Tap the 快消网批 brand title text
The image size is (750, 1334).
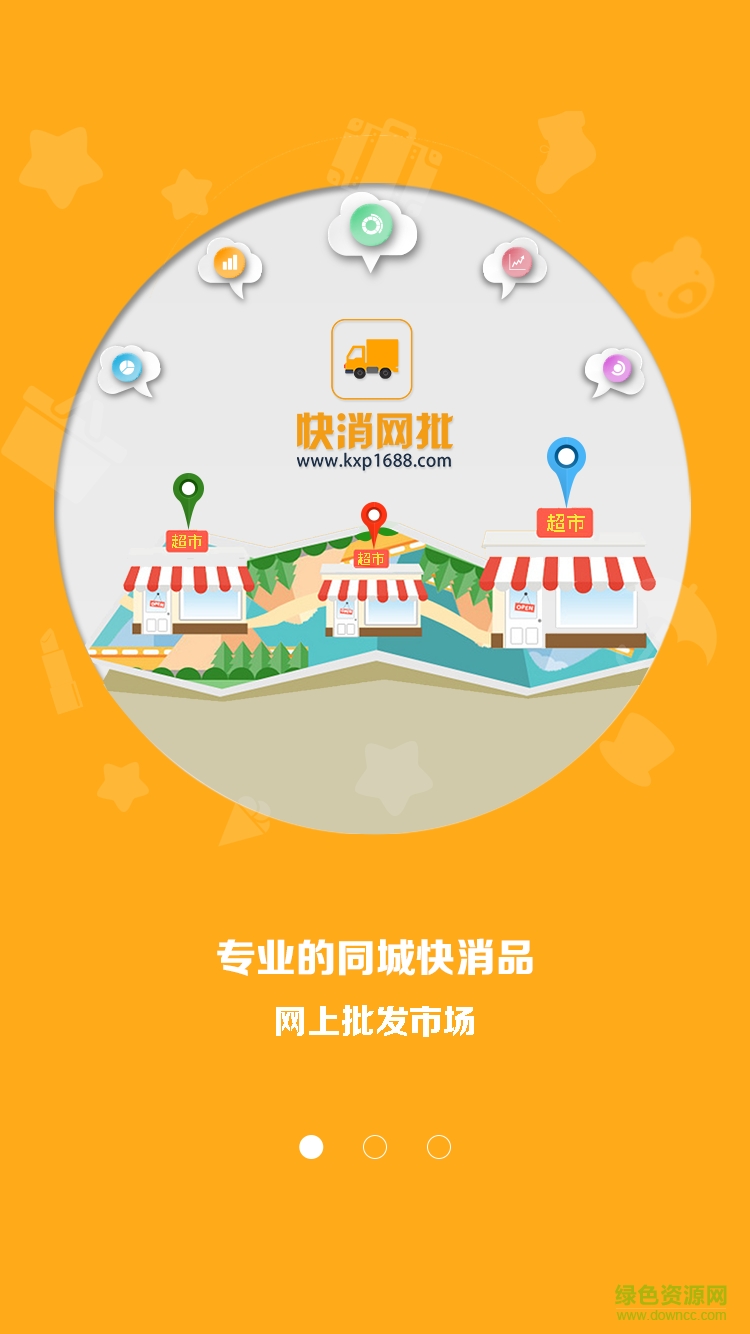coord(374,428)
